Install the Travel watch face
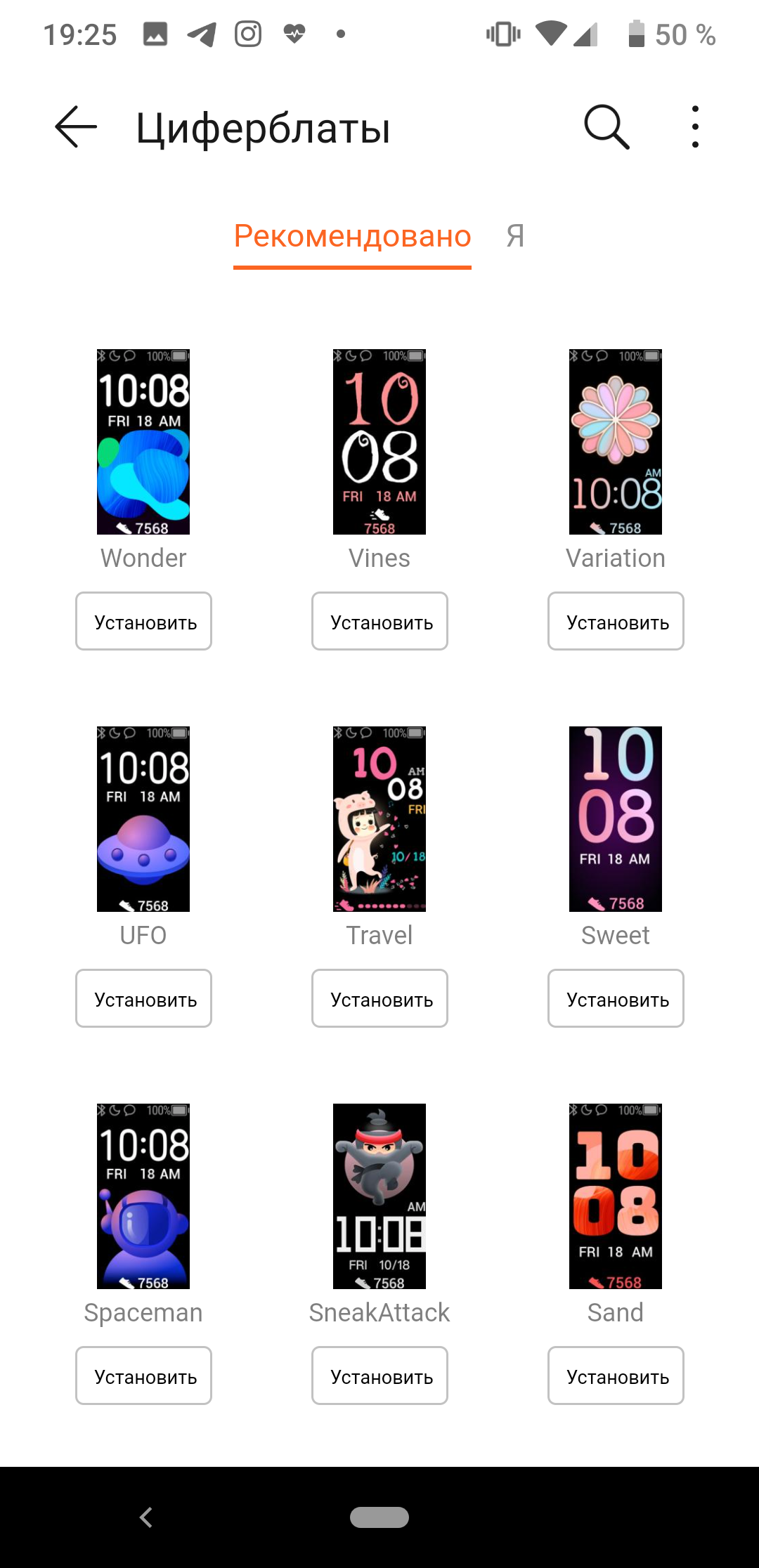Viewport: 759px width, 1568px height. (x=379, y=998)
